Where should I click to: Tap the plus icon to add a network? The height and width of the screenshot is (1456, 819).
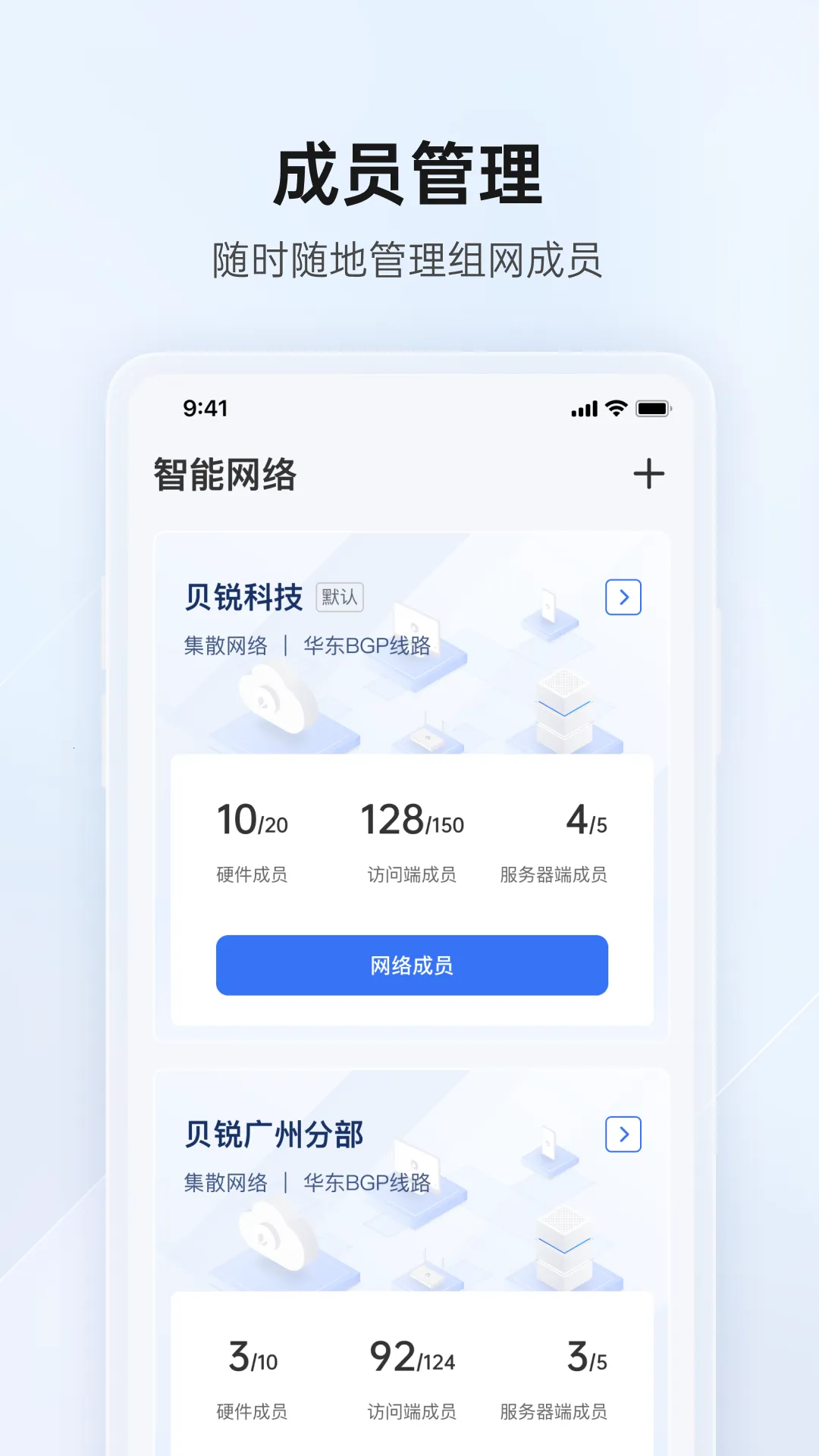coord(648,472)
